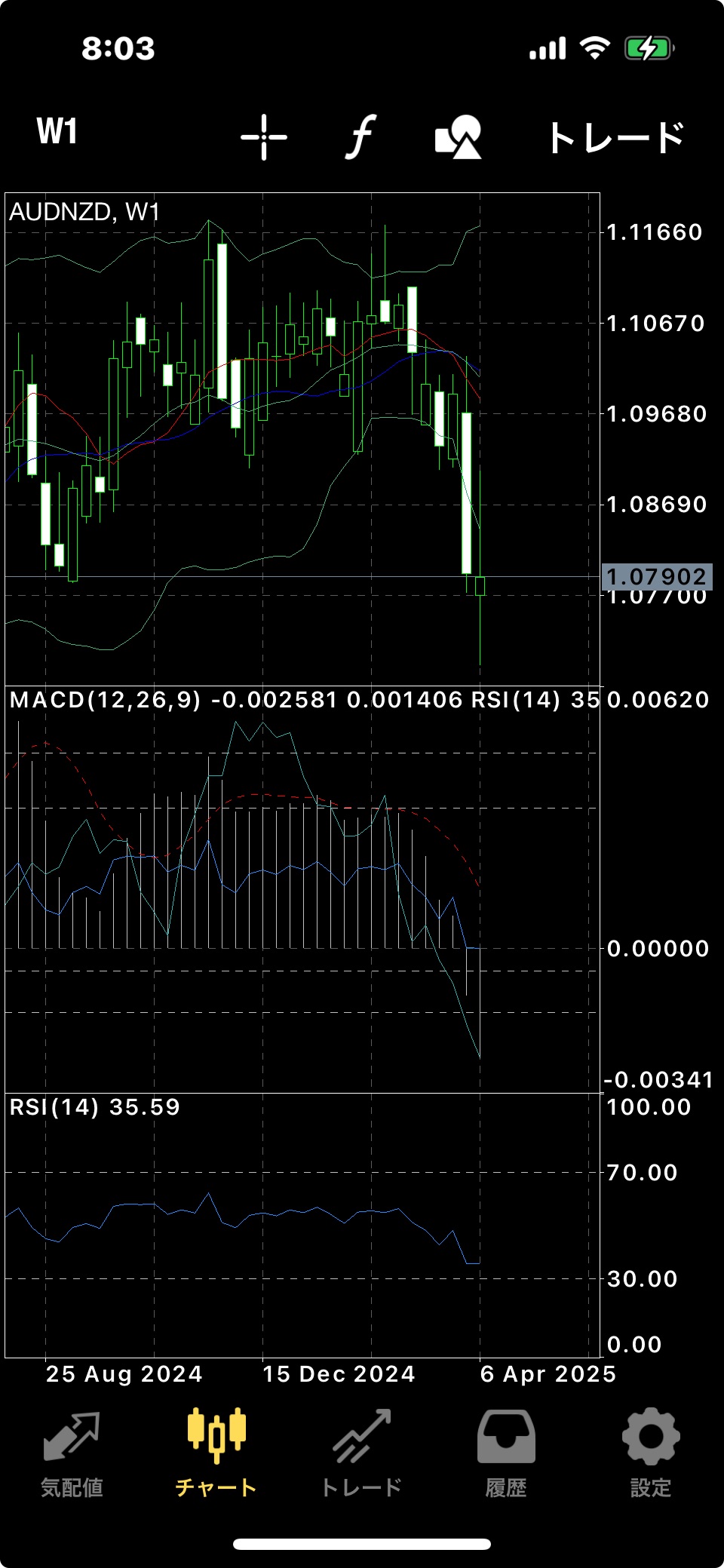Tap トレード in the top bar
This screenshot has width=724, height=1568.
pos(616,138)
